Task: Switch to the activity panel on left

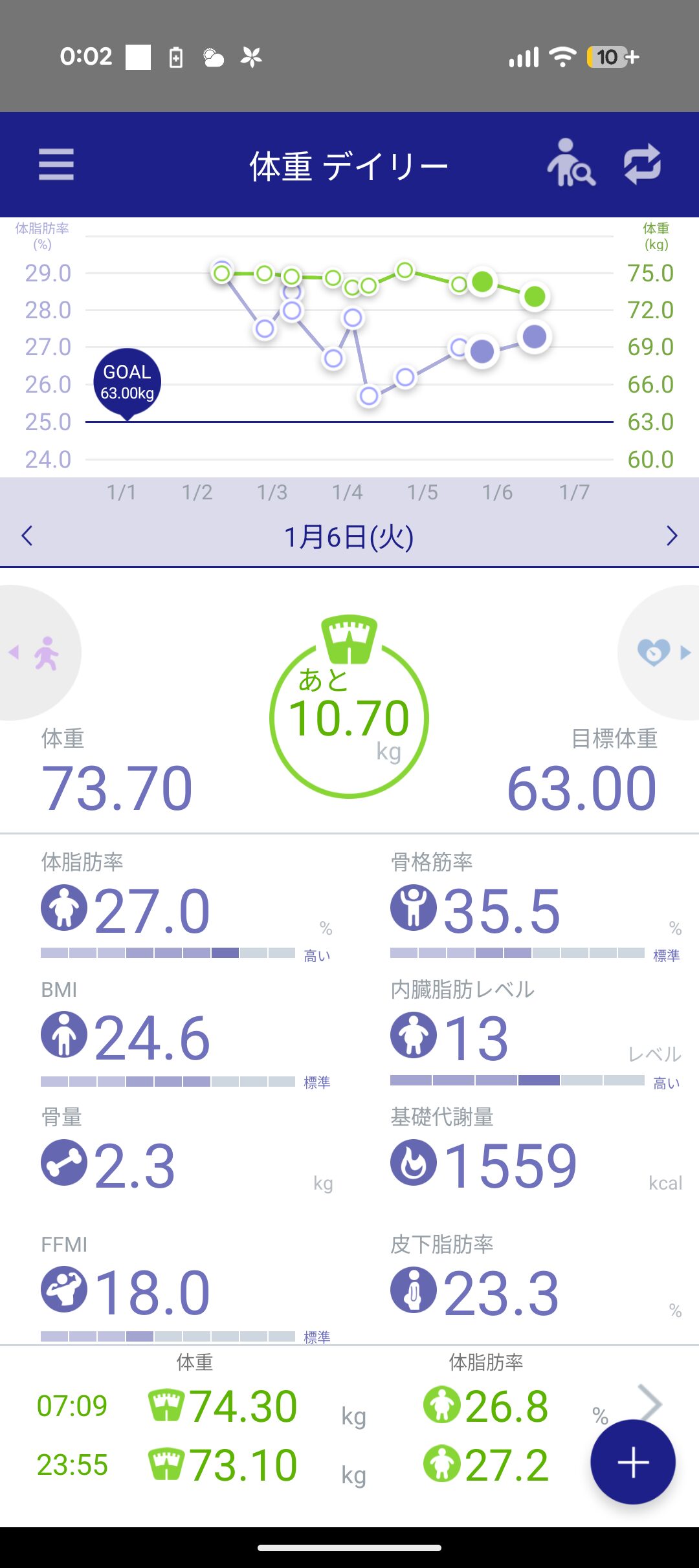Action: [38, 653]
